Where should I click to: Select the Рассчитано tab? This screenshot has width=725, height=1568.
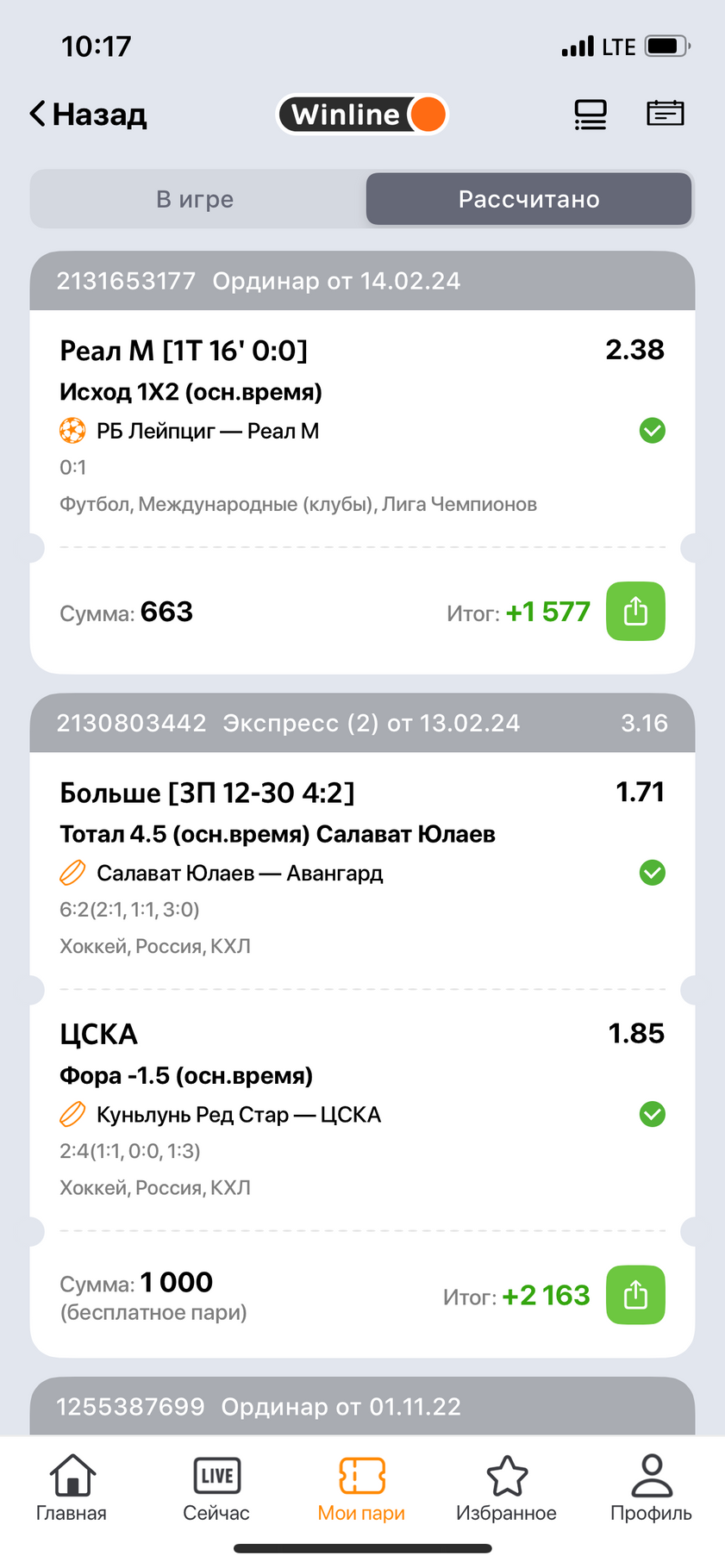click(x=528, y=199)
